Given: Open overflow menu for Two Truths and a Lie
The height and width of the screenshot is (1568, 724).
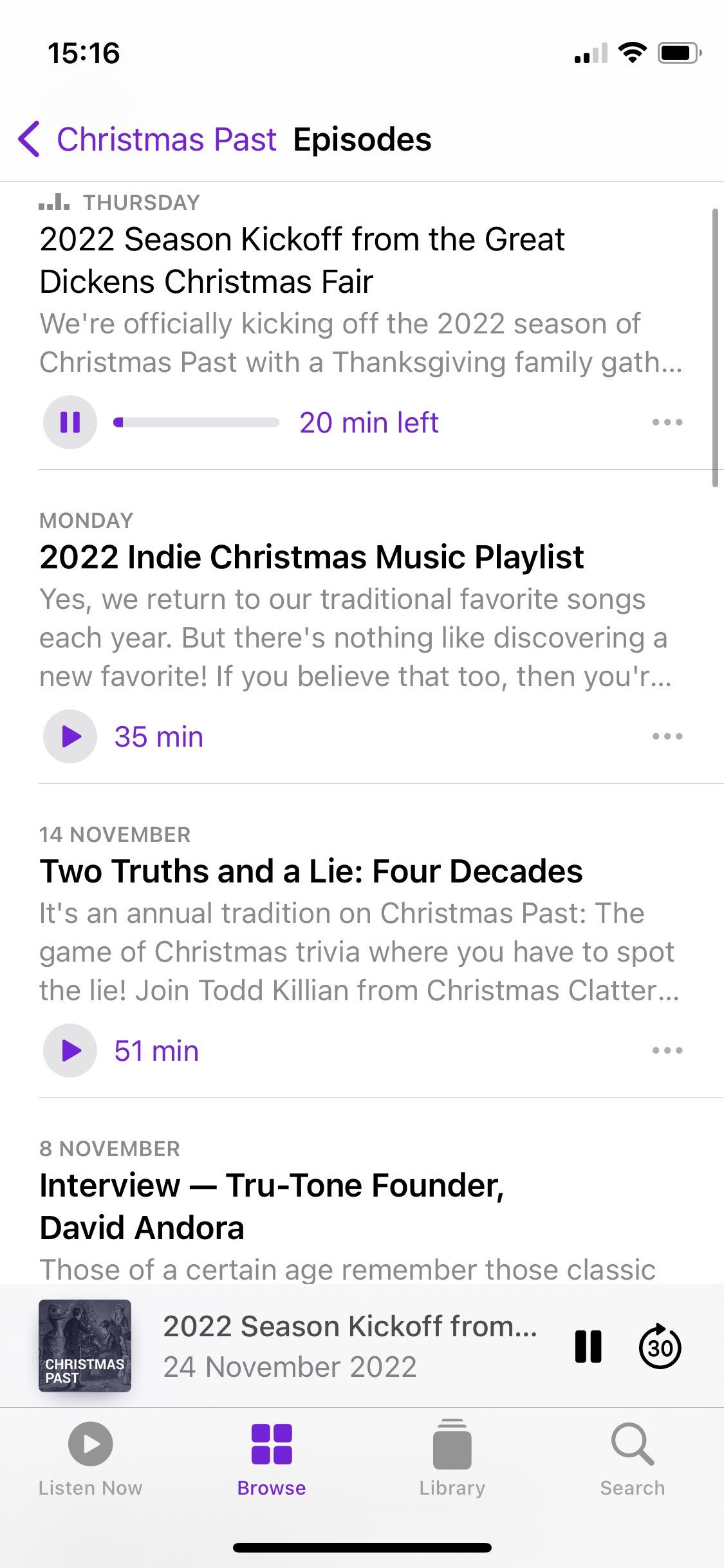Looking at the screenshot, I should point(667,1050).
